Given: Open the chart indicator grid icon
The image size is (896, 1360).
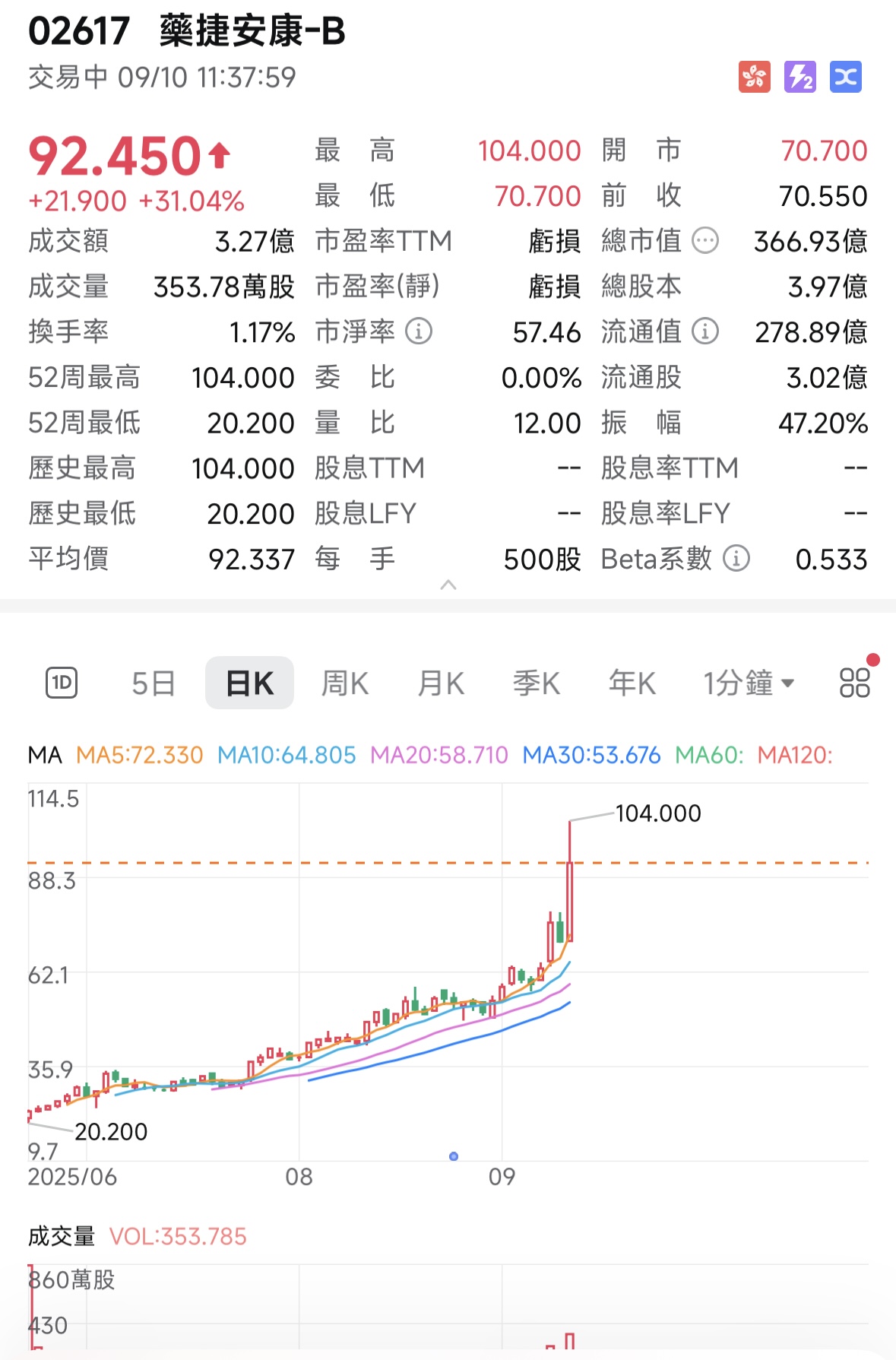Looking at the screenshot, I should (x=853, y=682).
